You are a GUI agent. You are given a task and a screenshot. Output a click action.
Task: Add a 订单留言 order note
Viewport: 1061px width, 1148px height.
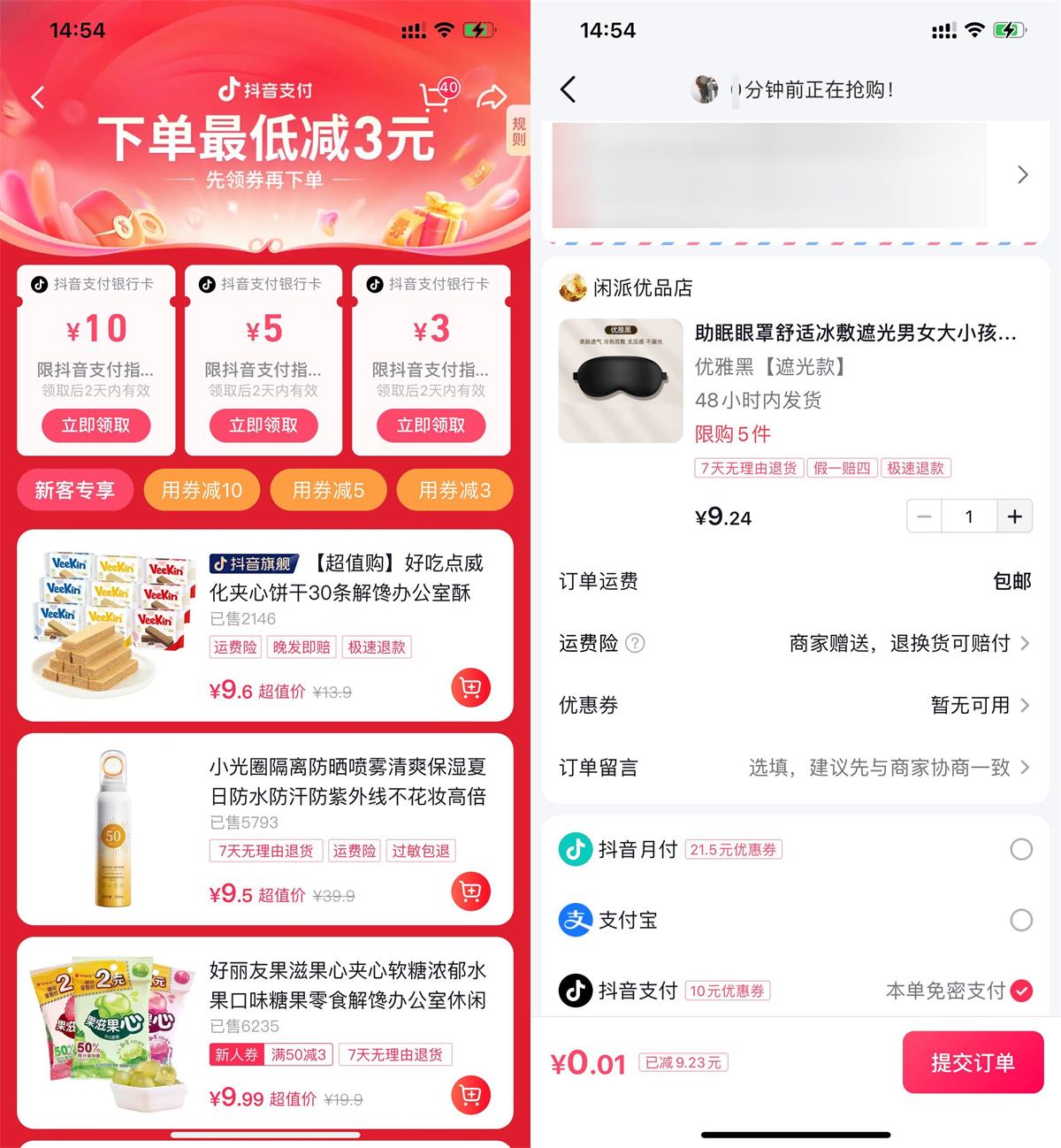point(794,767)
